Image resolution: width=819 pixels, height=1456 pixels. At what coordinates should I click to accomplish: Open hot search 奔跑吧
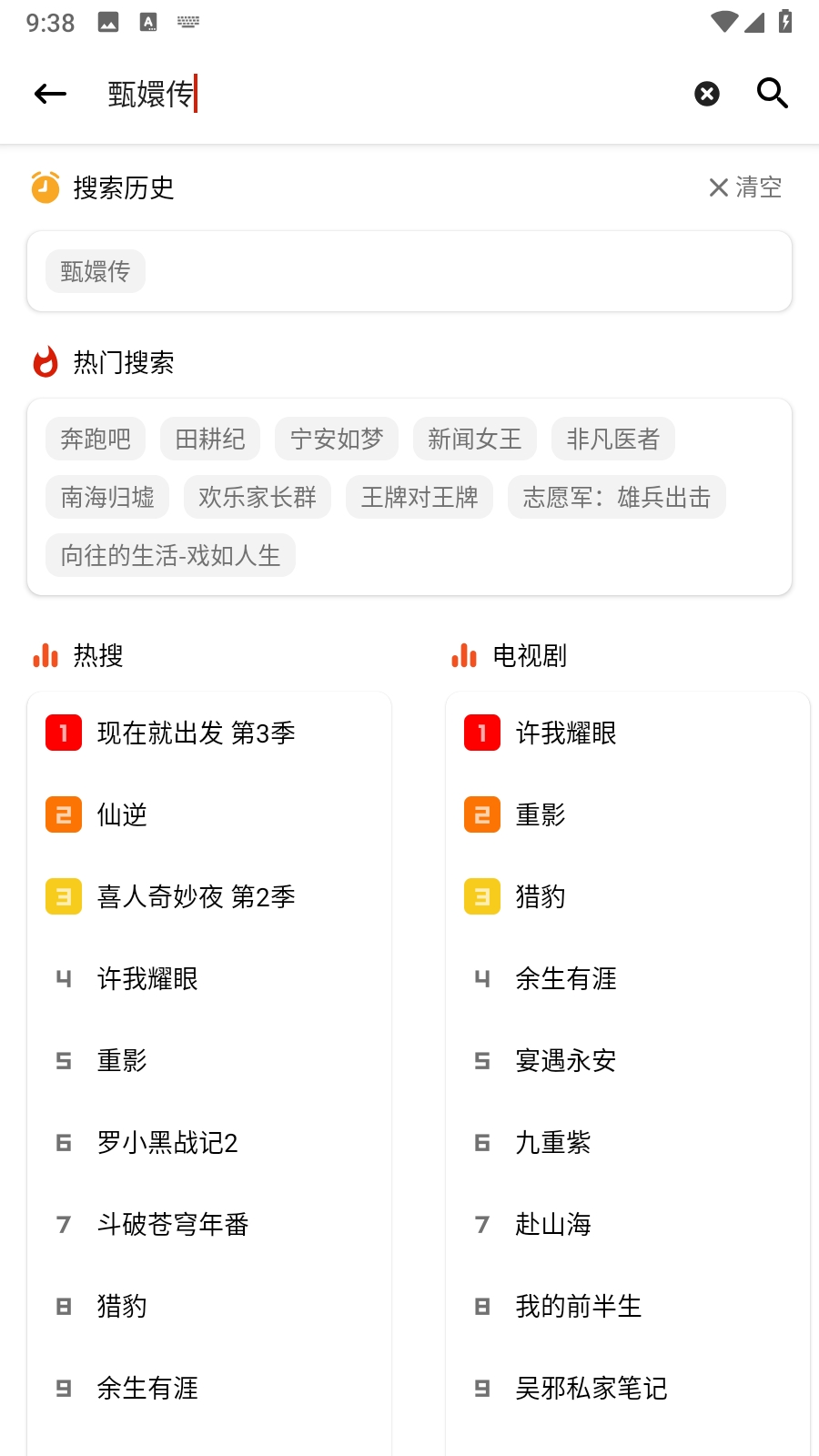(95, 439)
